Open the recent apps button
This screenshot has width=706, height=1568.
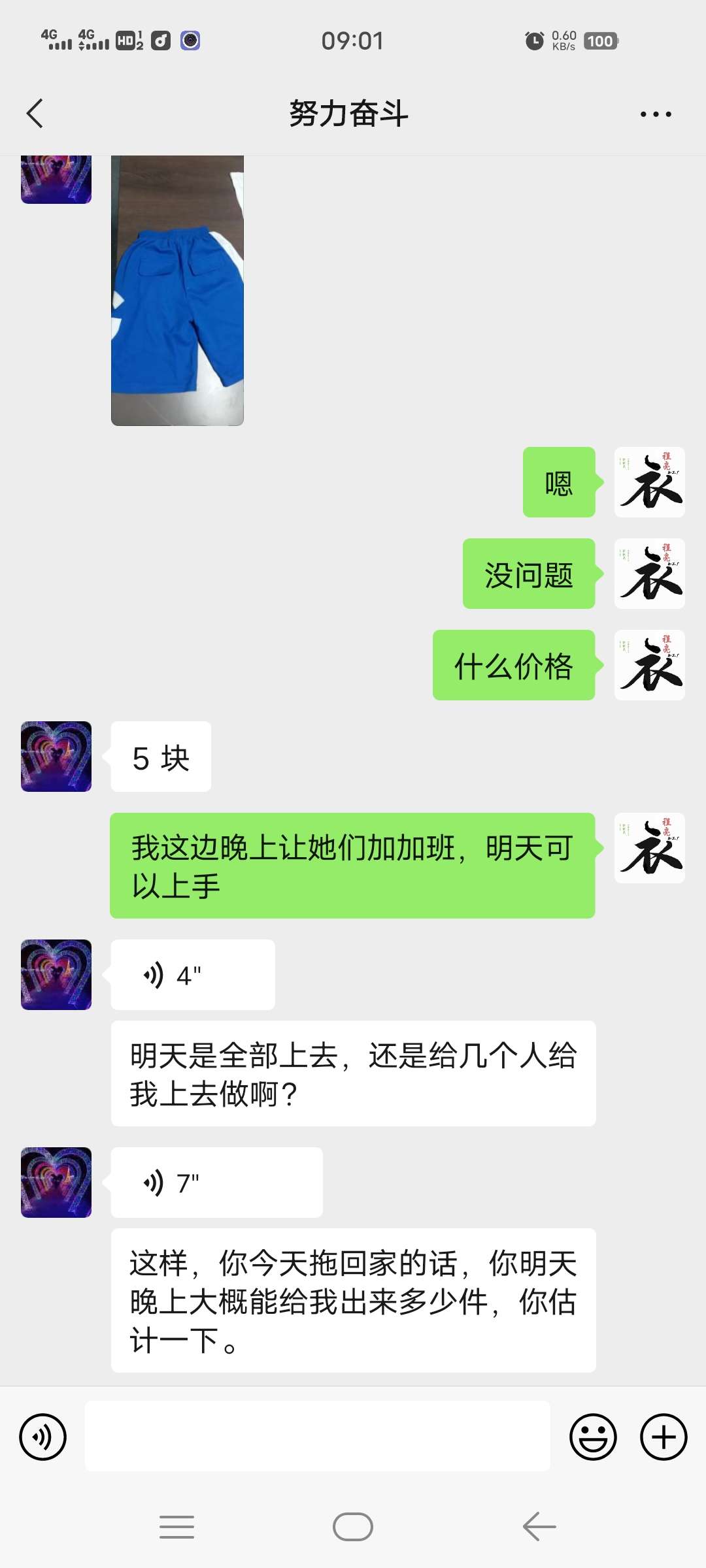coord(176,1527)
